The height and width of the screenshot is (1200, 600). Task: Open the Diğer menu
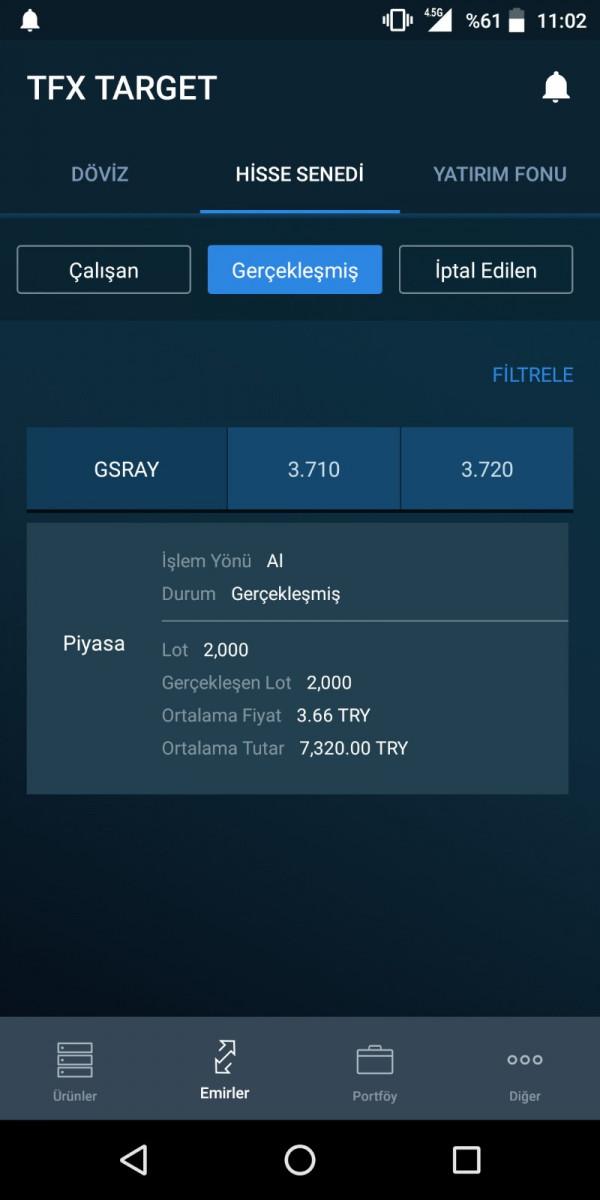click(x=525, y=1071)
